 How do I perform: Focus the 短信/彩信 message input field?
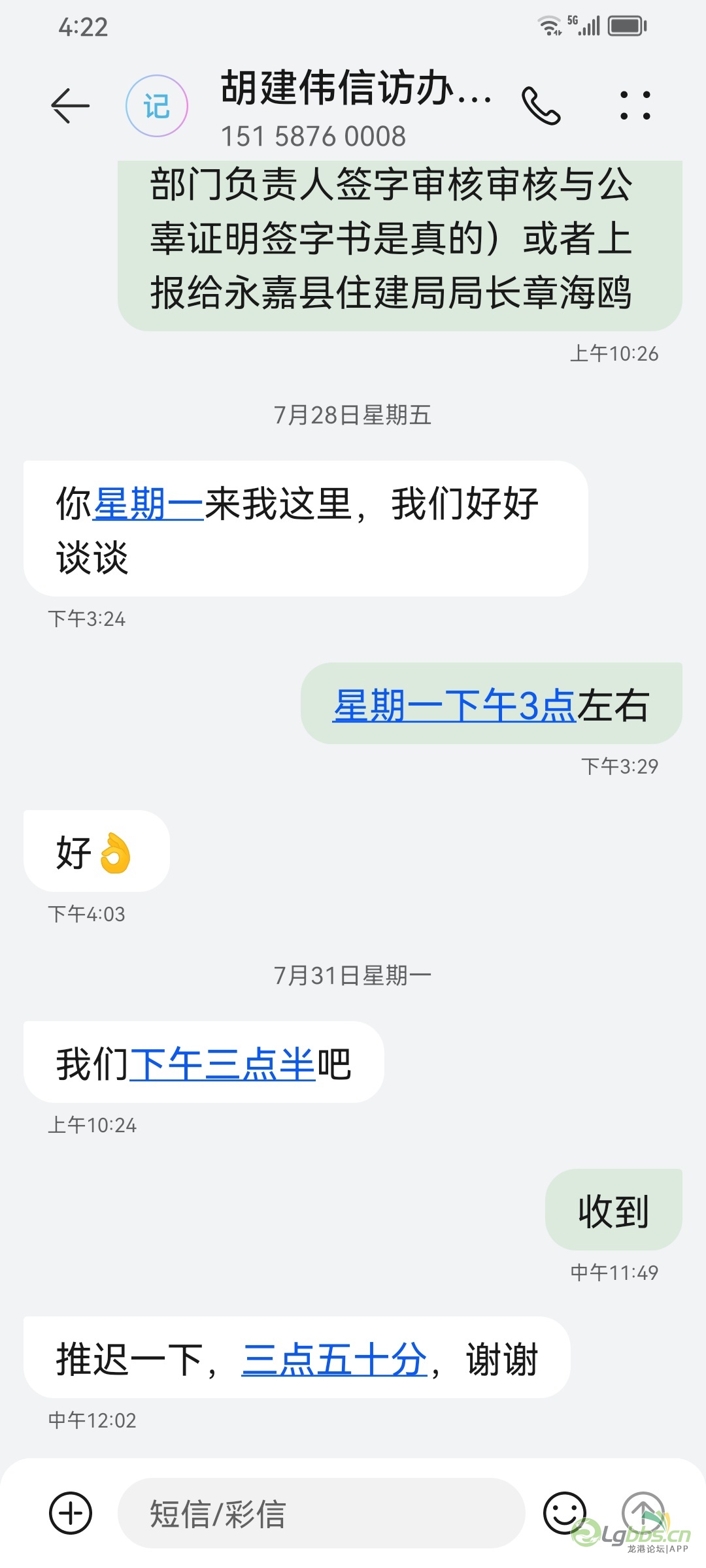[x=322, y=1513]
